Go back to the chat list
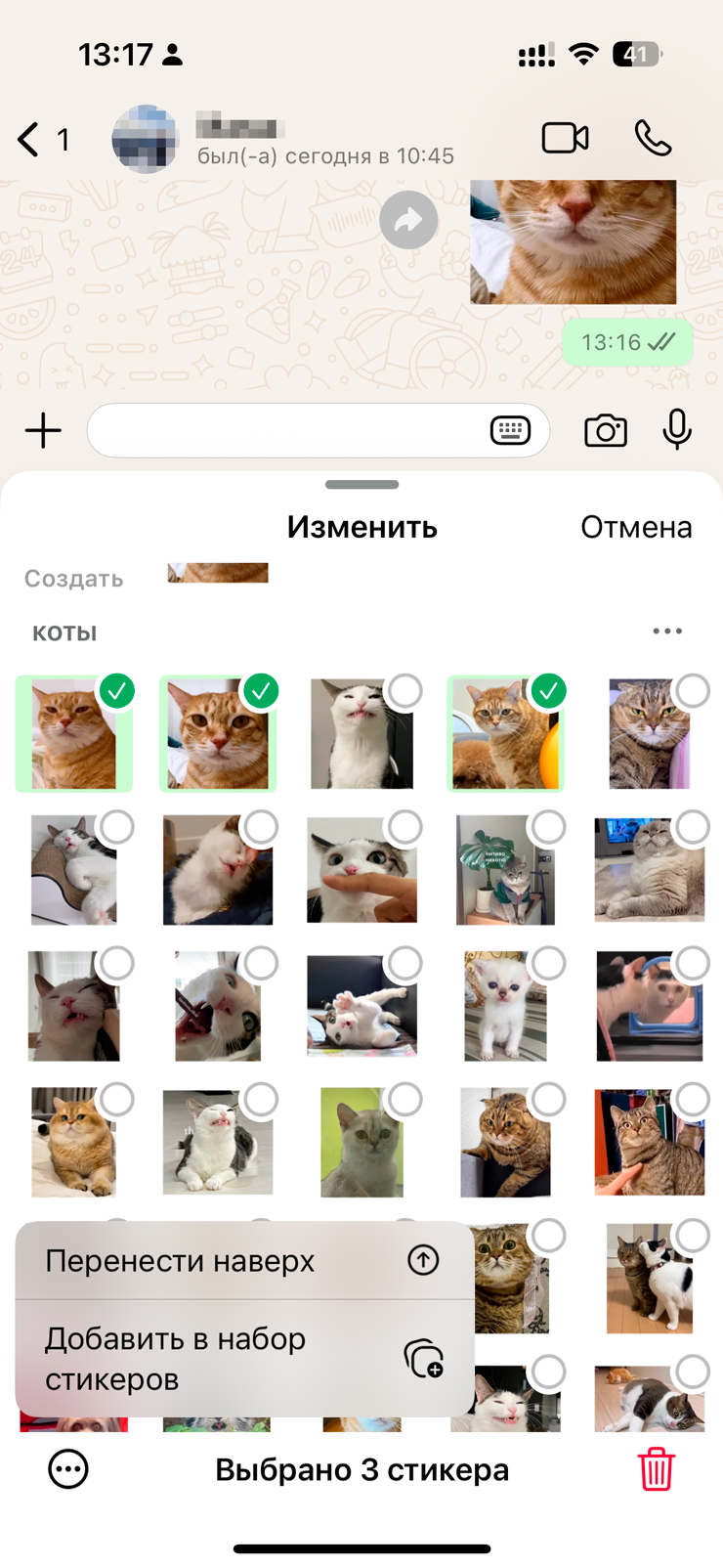This screenshot has height=1568, width=723. (x=31, y=140)
